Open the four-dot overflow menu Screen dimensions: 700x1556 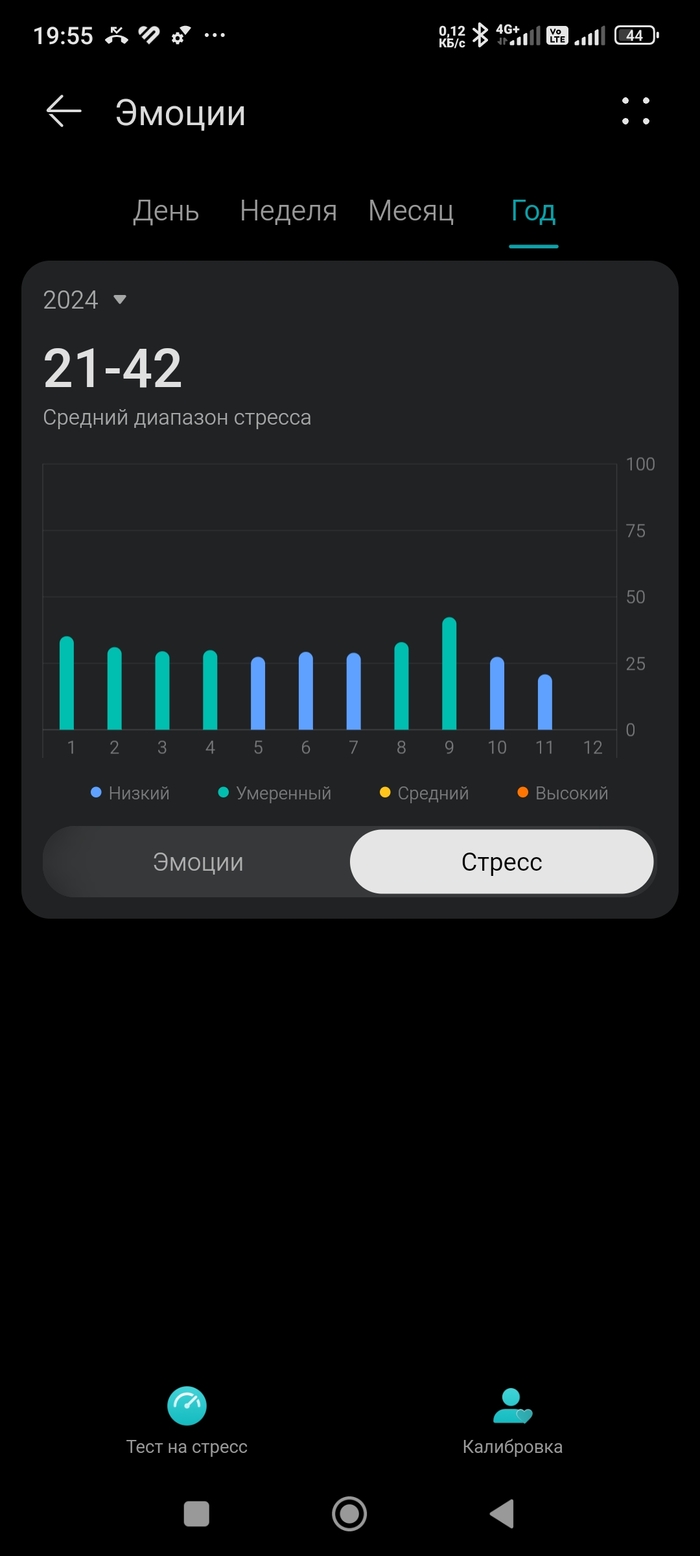[x=635, y=111]
